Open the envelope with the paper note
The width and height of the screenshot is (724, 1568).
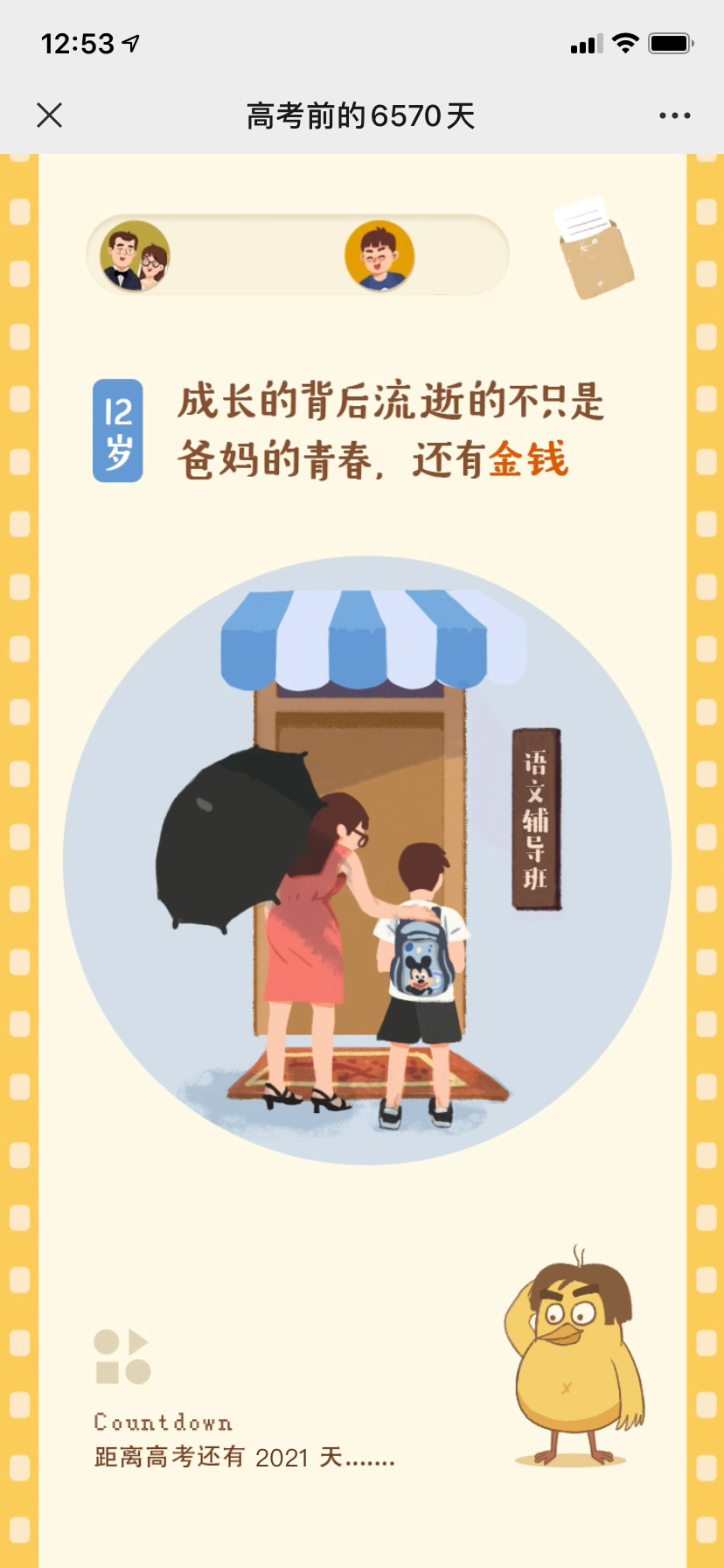point(594,248)
